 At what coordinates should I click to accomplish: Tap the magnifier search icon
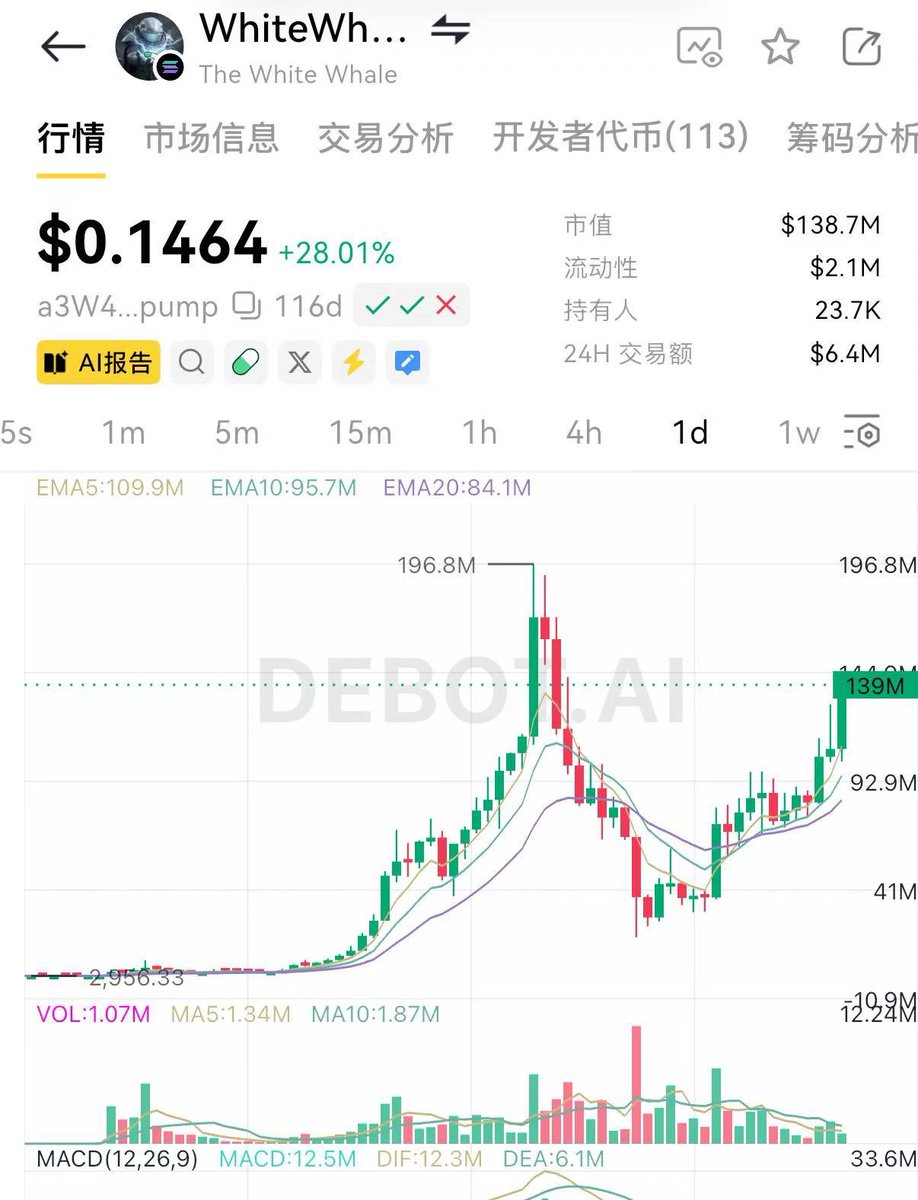(191, 362)
